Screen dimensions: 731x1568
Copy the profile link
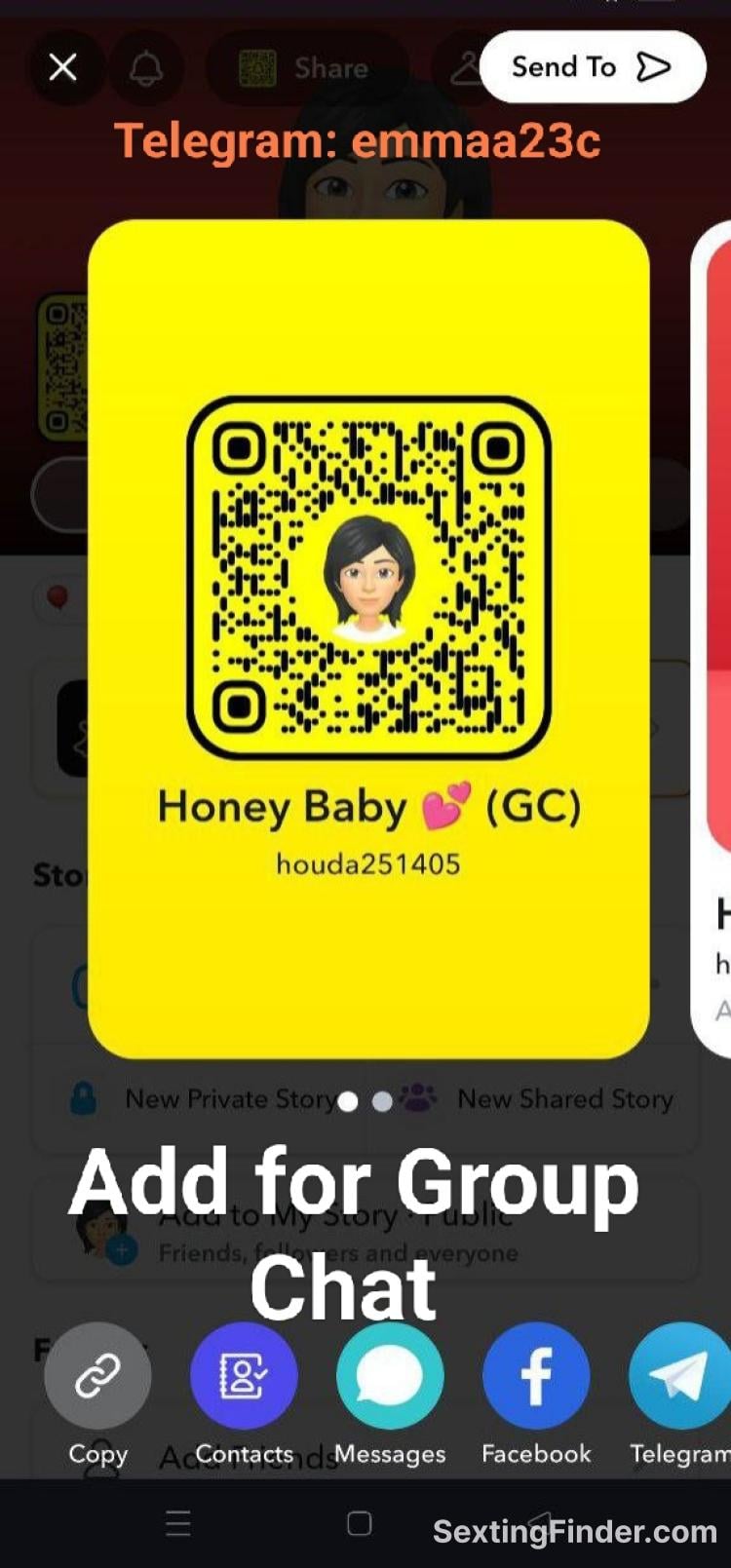point(97,1375)
